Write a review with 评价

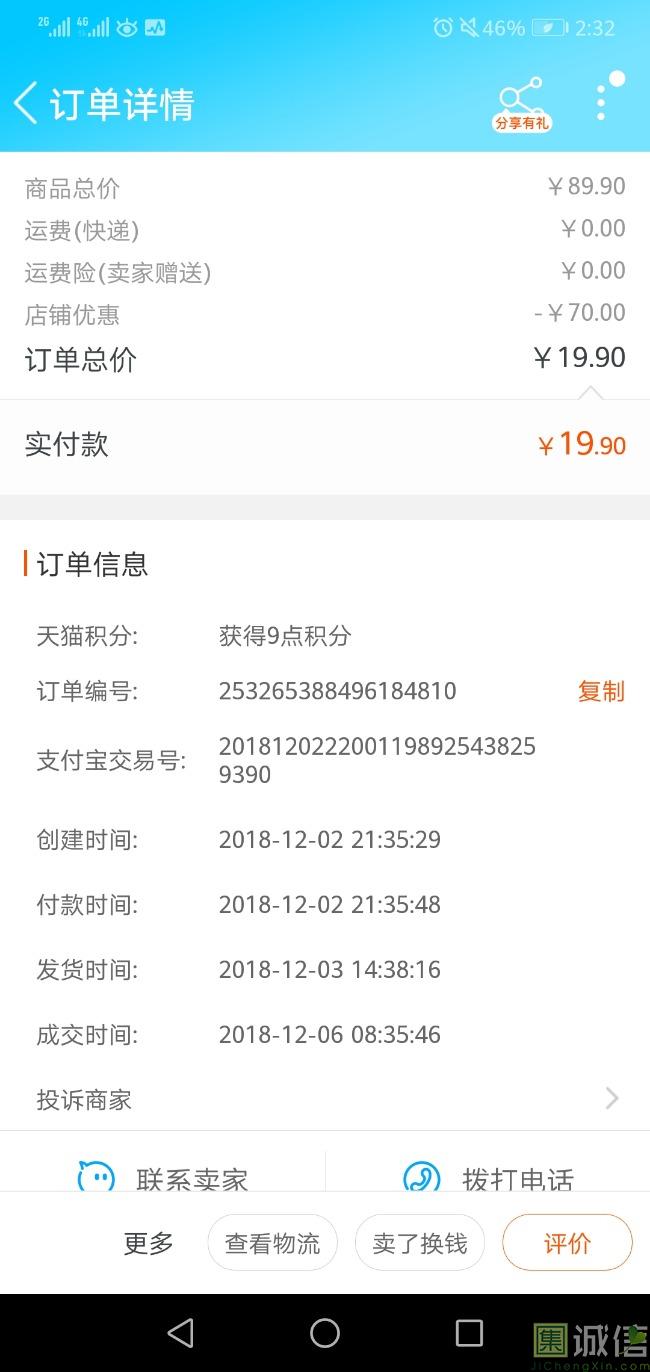567,1243
